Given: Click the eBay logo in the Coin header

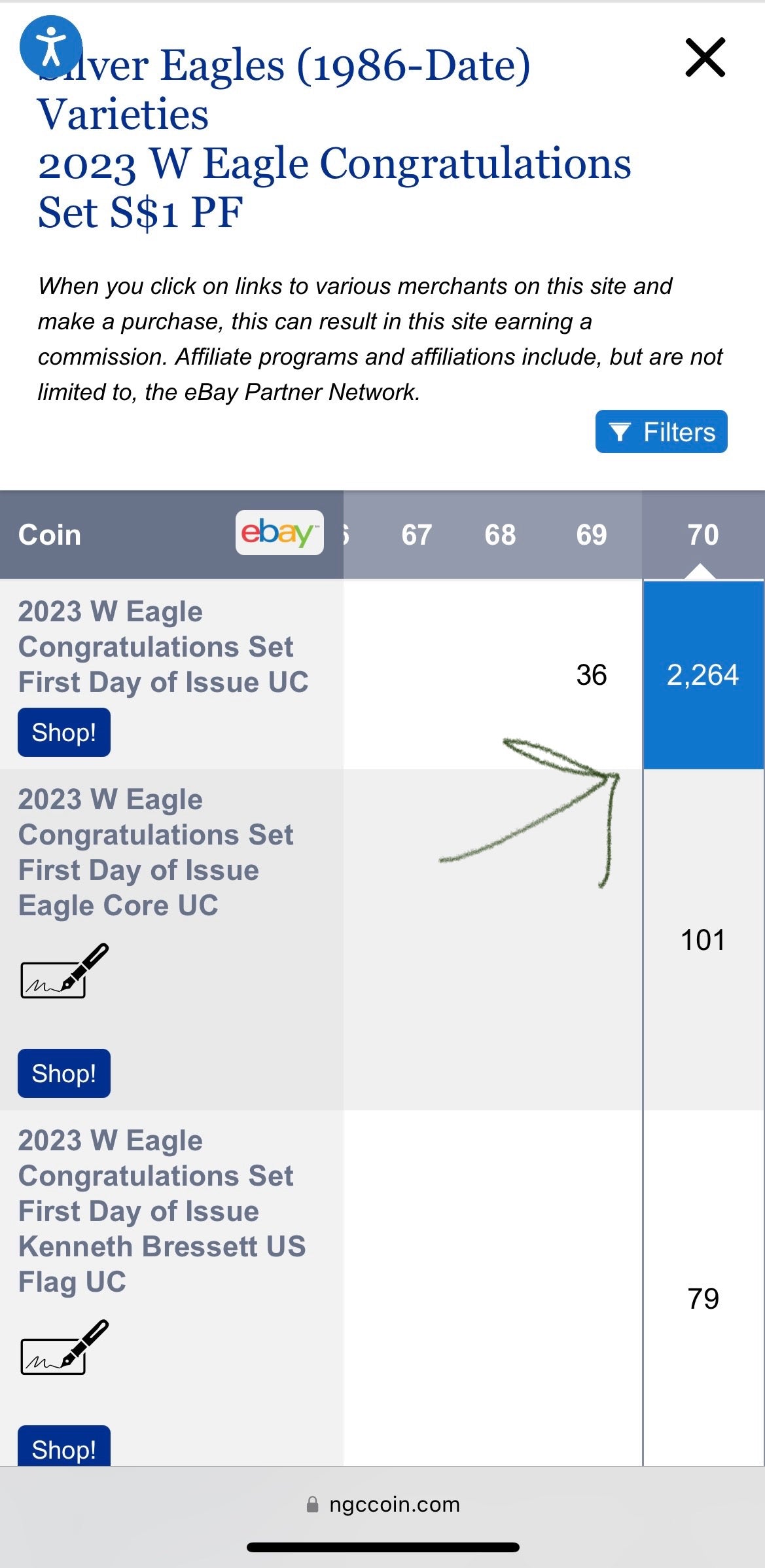Looking at the screenshot, I should pos(279,535).
